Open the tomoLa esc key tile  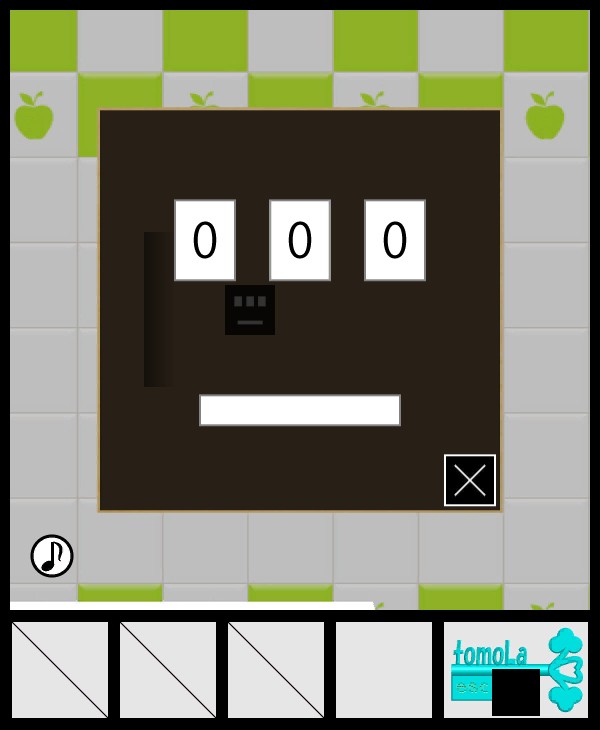[x=516, y=670]
